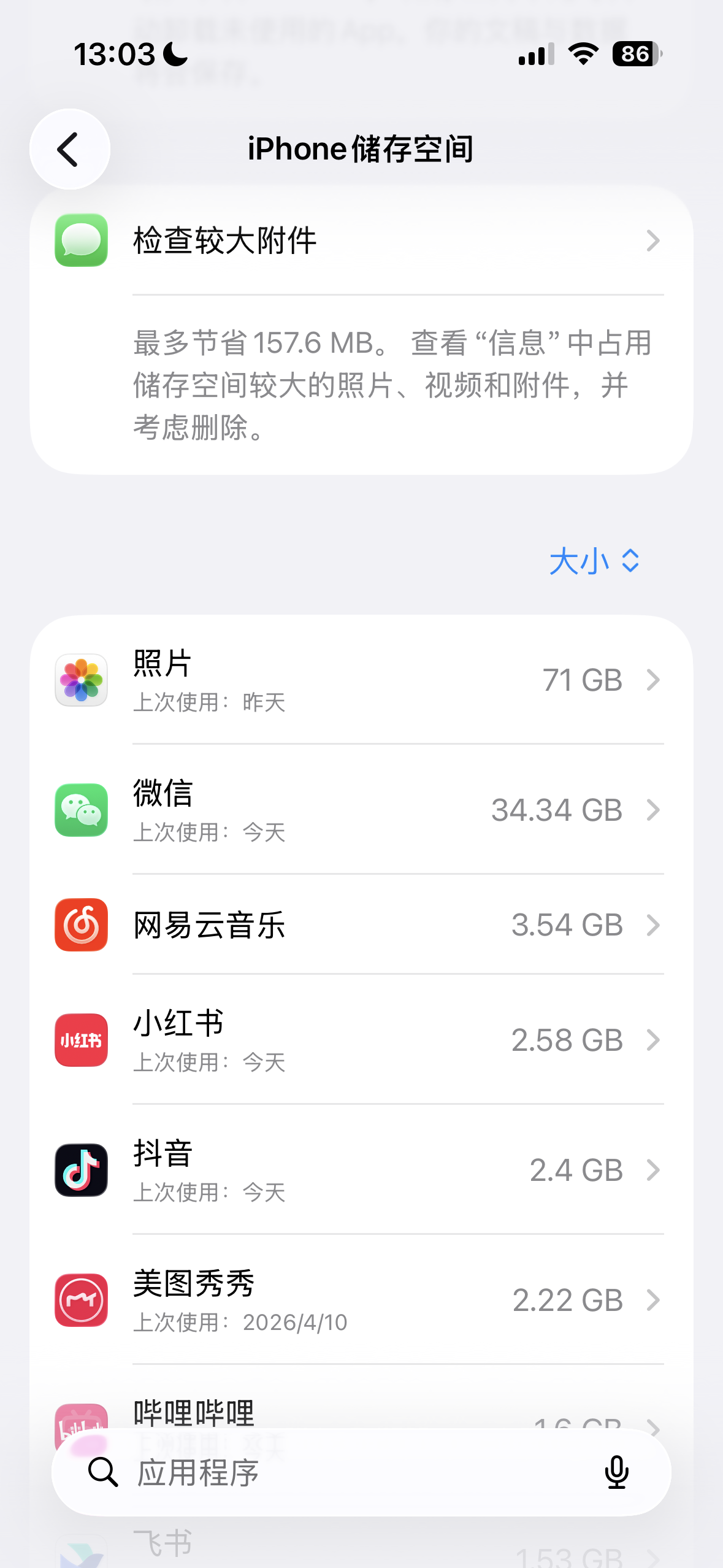This screenshot has height=1568, width=723.
Task: Open the 大小 sort dropdown
Action: tap(594, 561)
